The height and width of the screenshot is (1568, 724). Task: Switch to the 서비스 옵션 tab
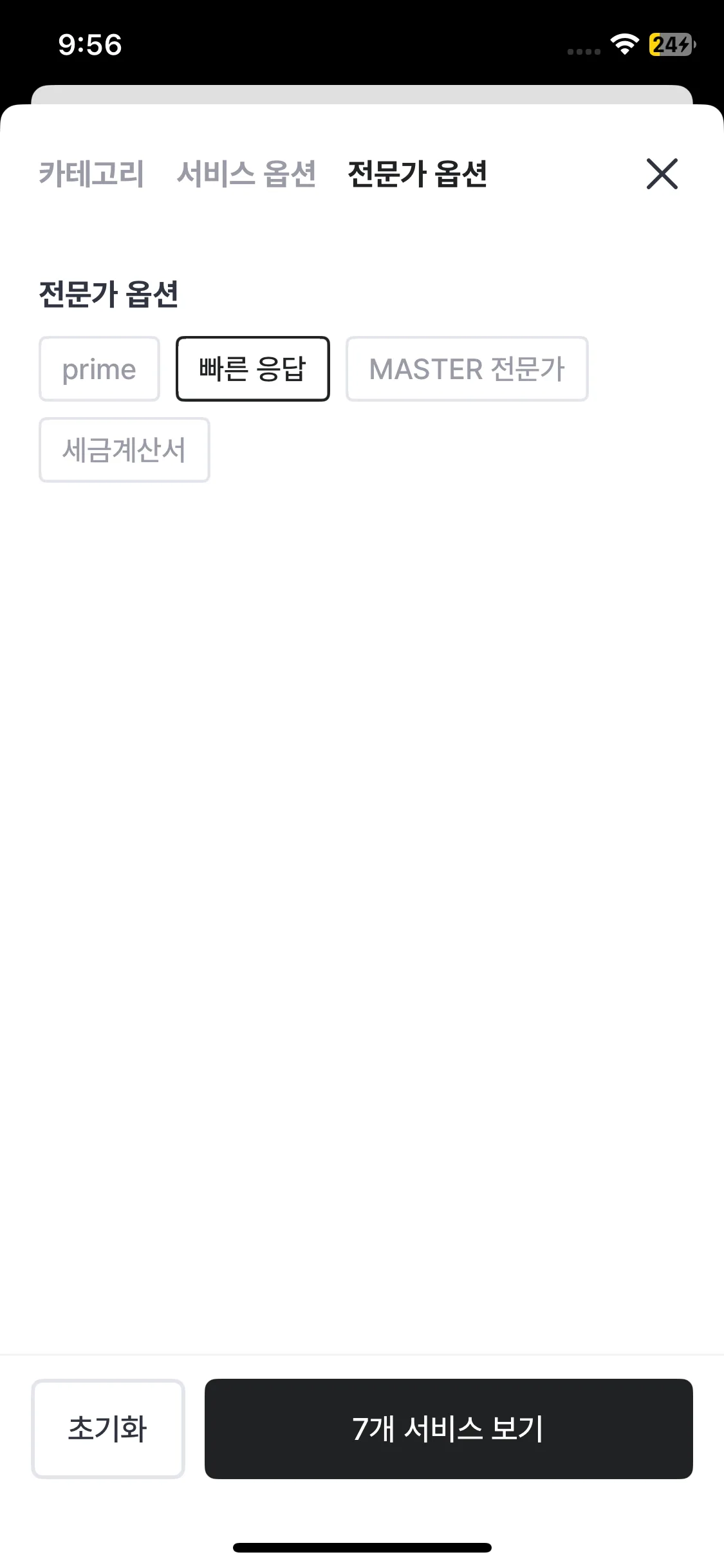(x=246, y=174)
